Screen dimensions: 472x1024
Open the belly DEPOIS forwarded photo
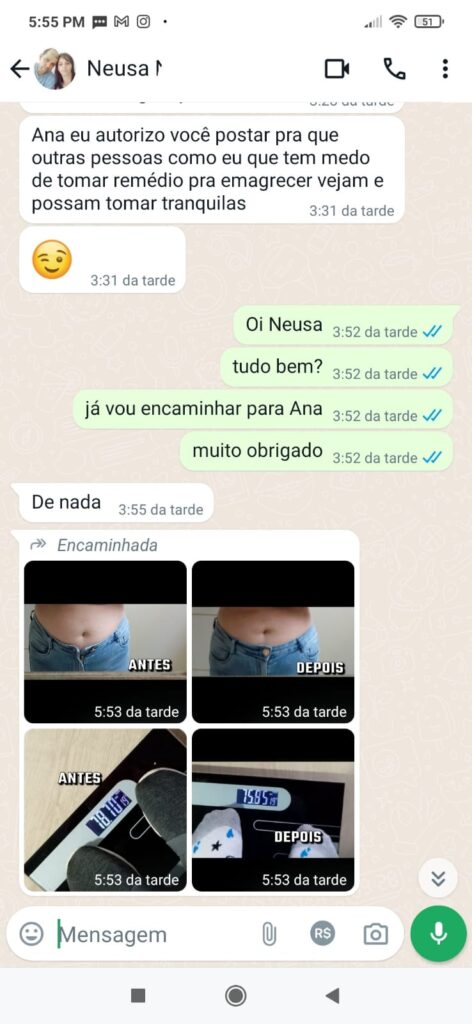tap(273, 641)
